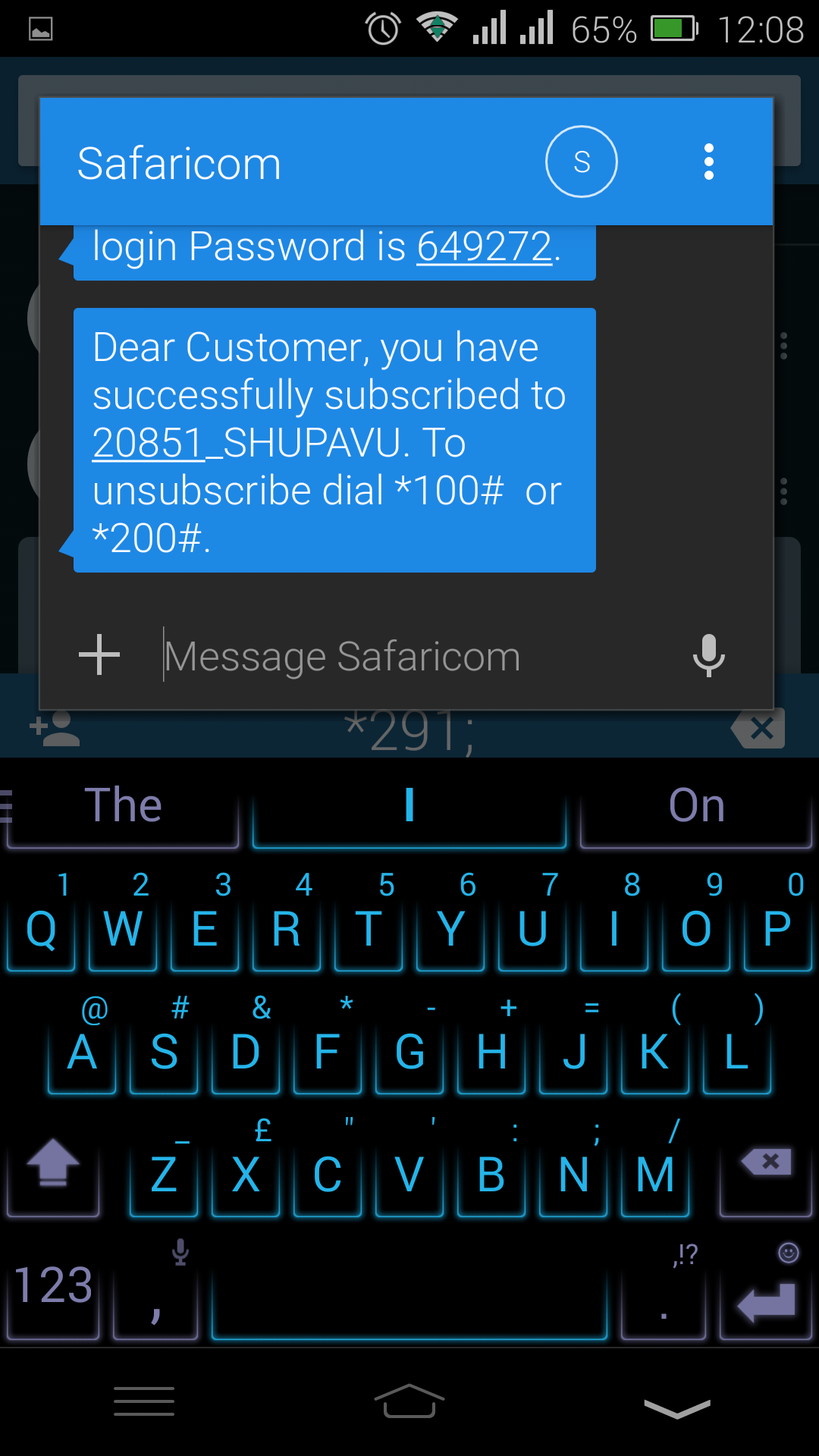The width and height of the screenshot is (819, 1456).
Task: Tap the underlined 20851 number link
Action: click(149, 443)
